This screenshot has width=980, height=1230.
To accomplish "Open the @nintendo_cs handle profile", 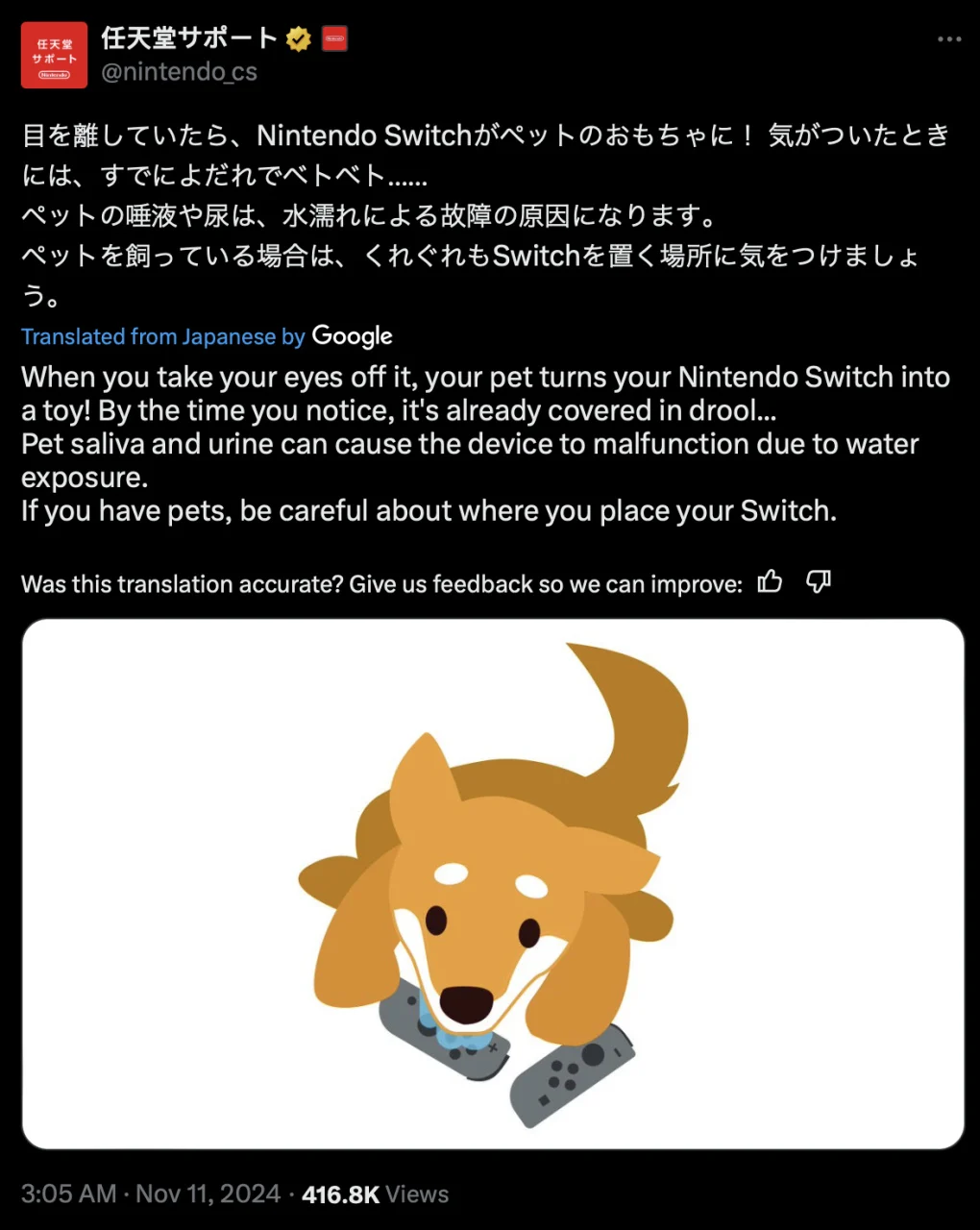I will click(x=180, y=72).
